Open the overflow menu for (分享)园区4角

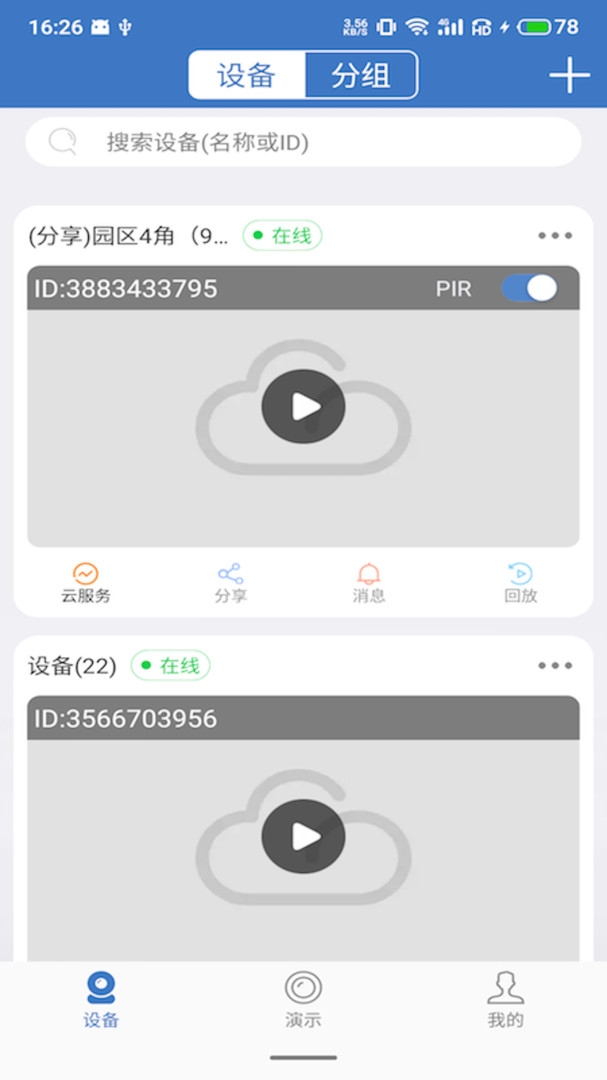click(x=555, y=236)
